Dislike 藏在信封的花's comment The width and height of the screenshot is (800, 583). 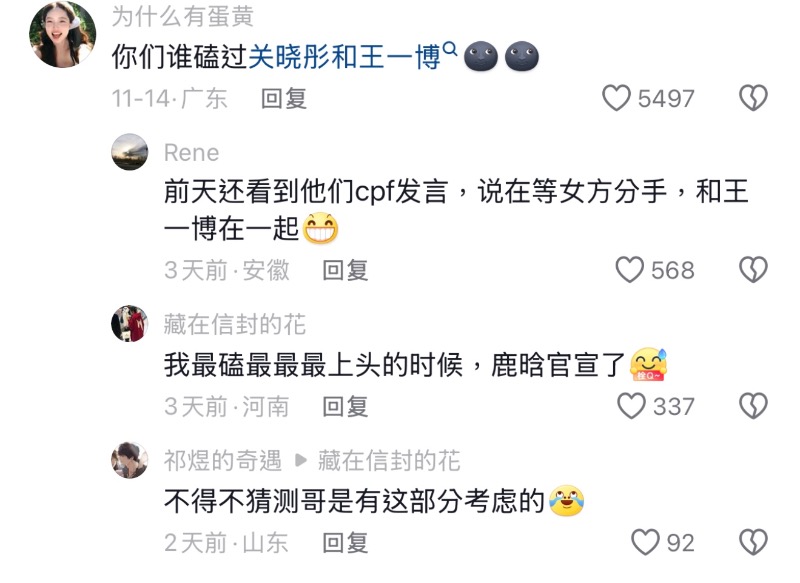click(x=752, y=406)
